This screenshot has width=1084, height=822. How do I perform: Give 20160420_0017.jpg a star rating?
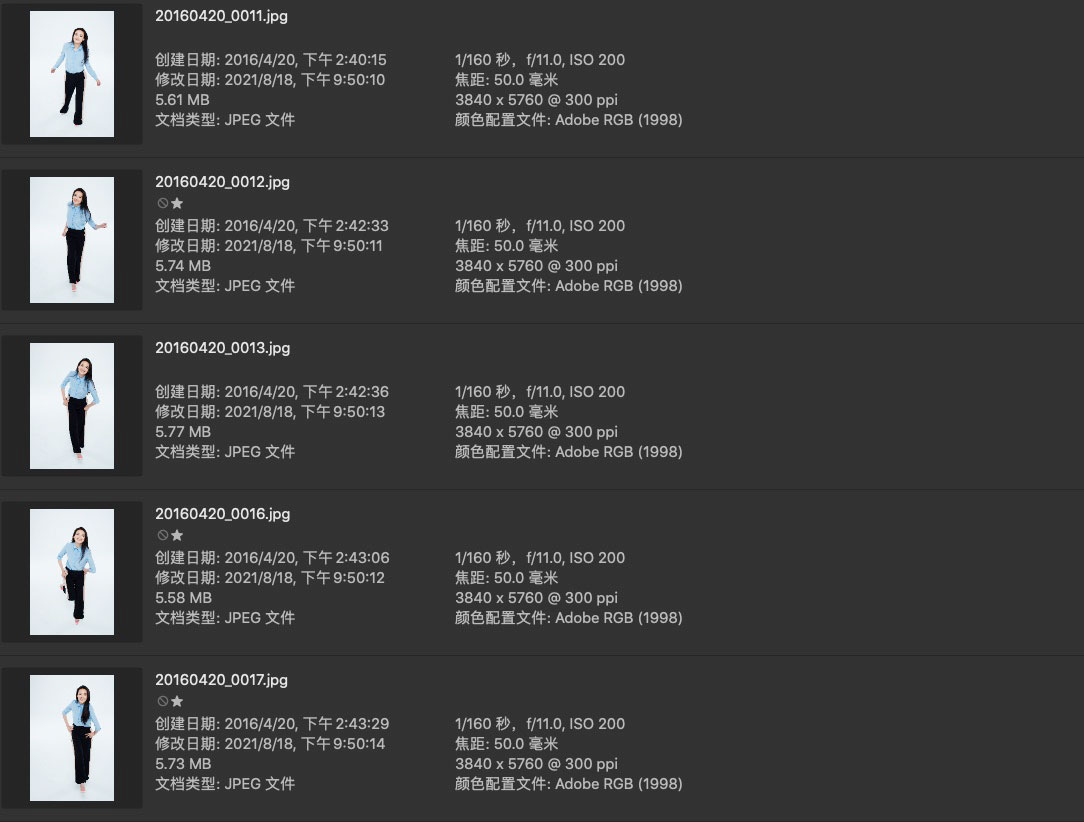[x=177, y=701]
